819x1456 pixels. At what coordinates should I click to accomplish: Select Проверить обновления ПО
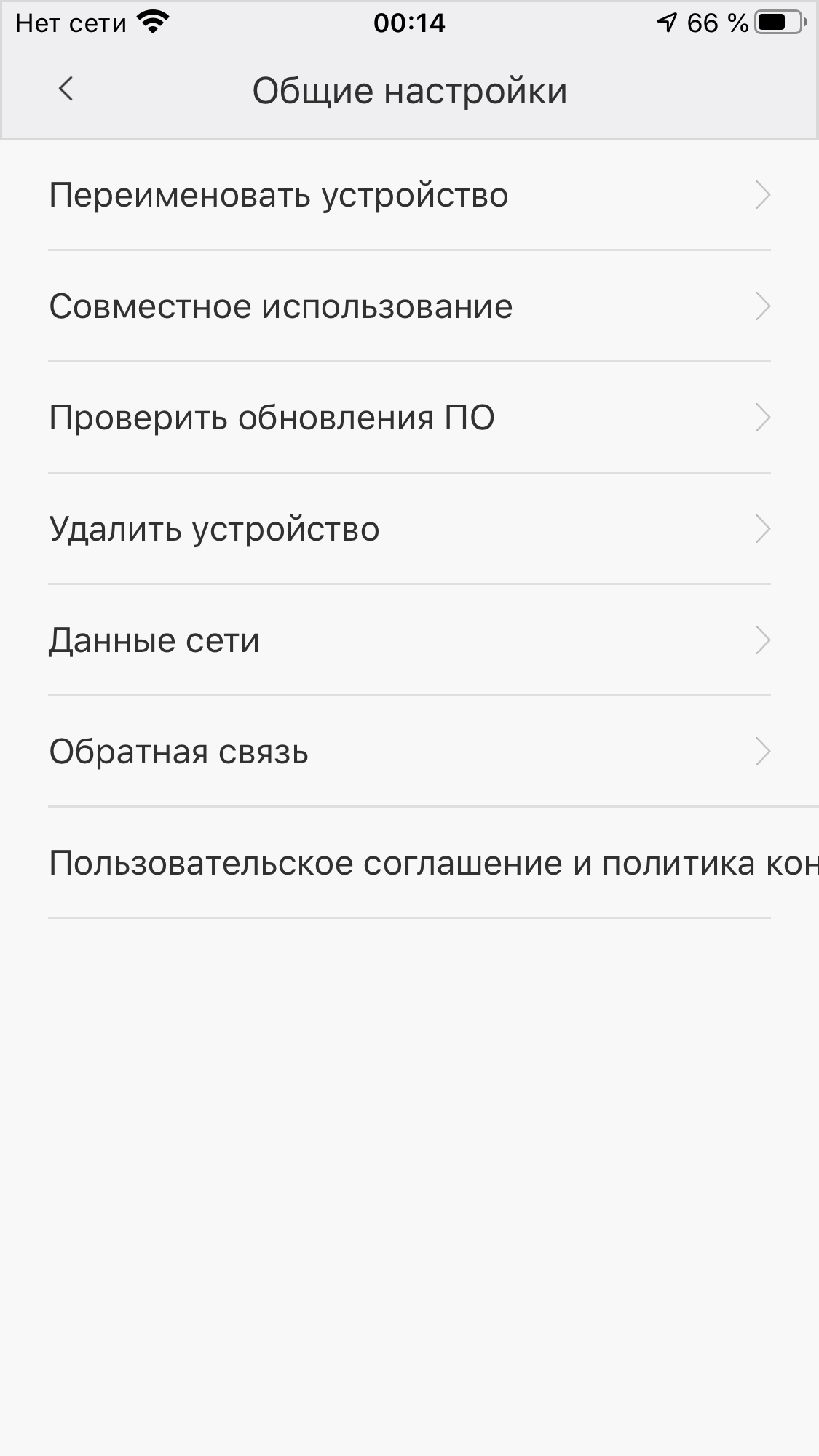(x=409, y=418)
